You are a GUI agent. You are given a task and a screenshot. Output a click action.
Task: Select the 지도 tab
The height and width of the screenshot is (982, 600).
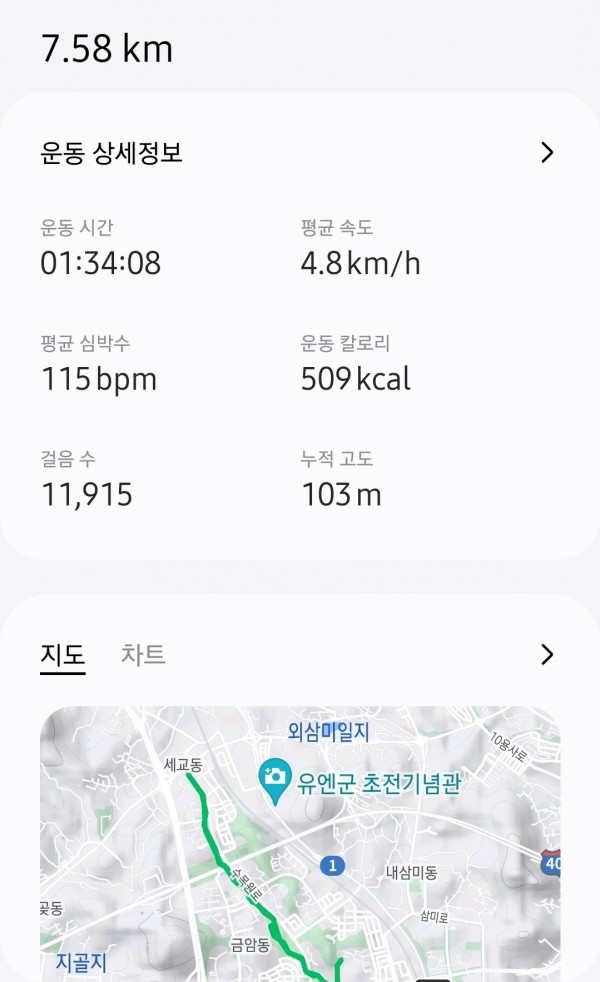[x=63, y=656]
